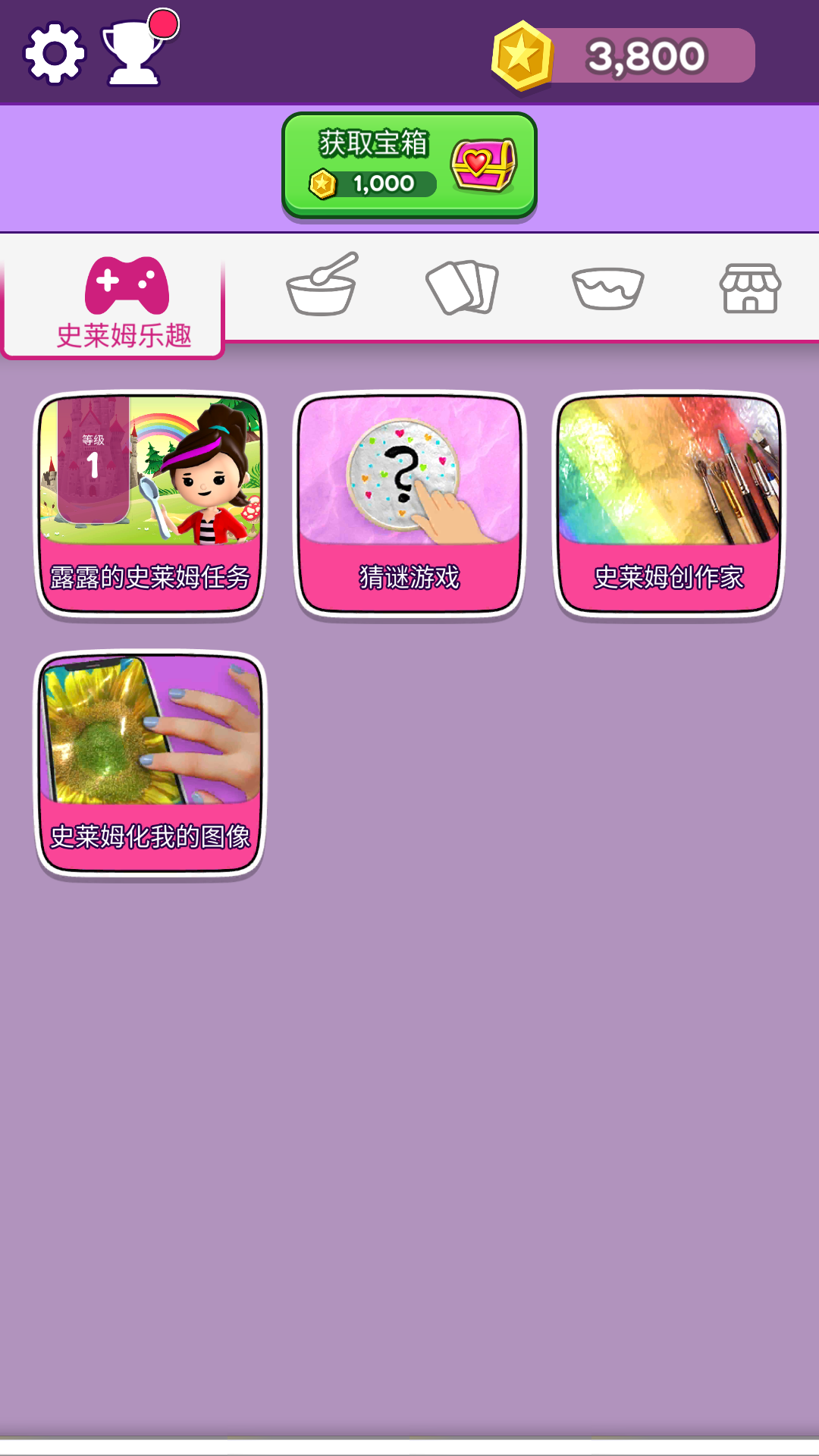The height and width of the screenshot is (1456, 819).
Task: Switch to the shop tab
Action: (749, 288)
